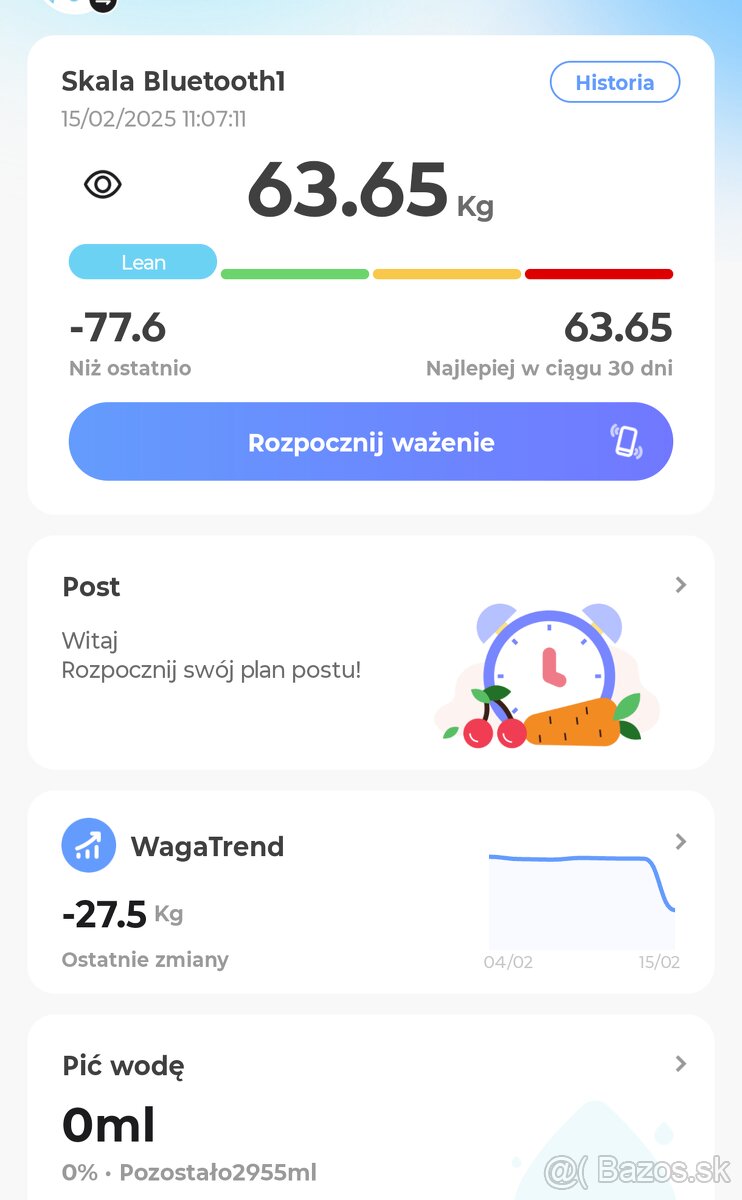Open the Historia weighing history
Screen dimensions: 742x1200
click(614, 83)
